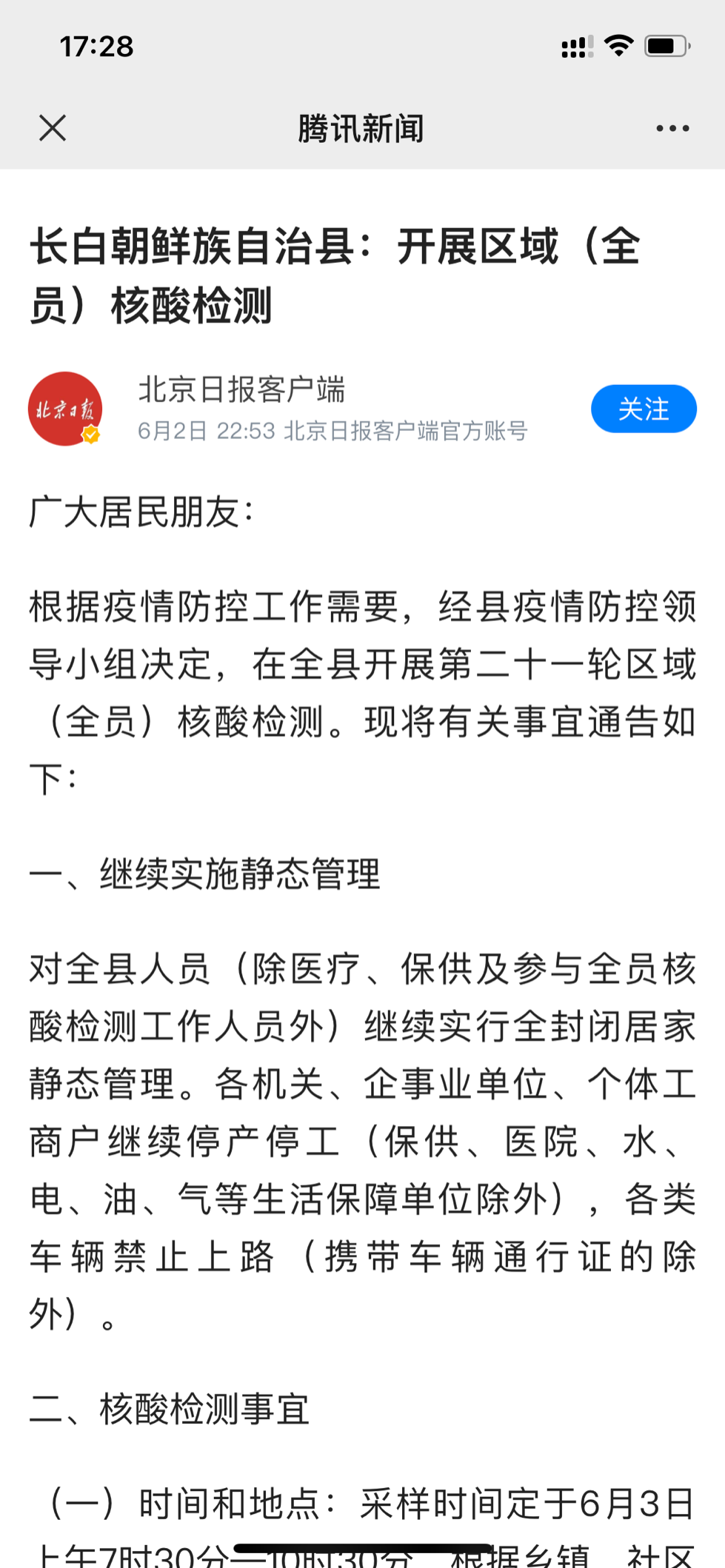Image resolution: width=725 pixels, height=1568 pixels.
Task: Open the three-dot overflow menu
Action: click(672, 128)
